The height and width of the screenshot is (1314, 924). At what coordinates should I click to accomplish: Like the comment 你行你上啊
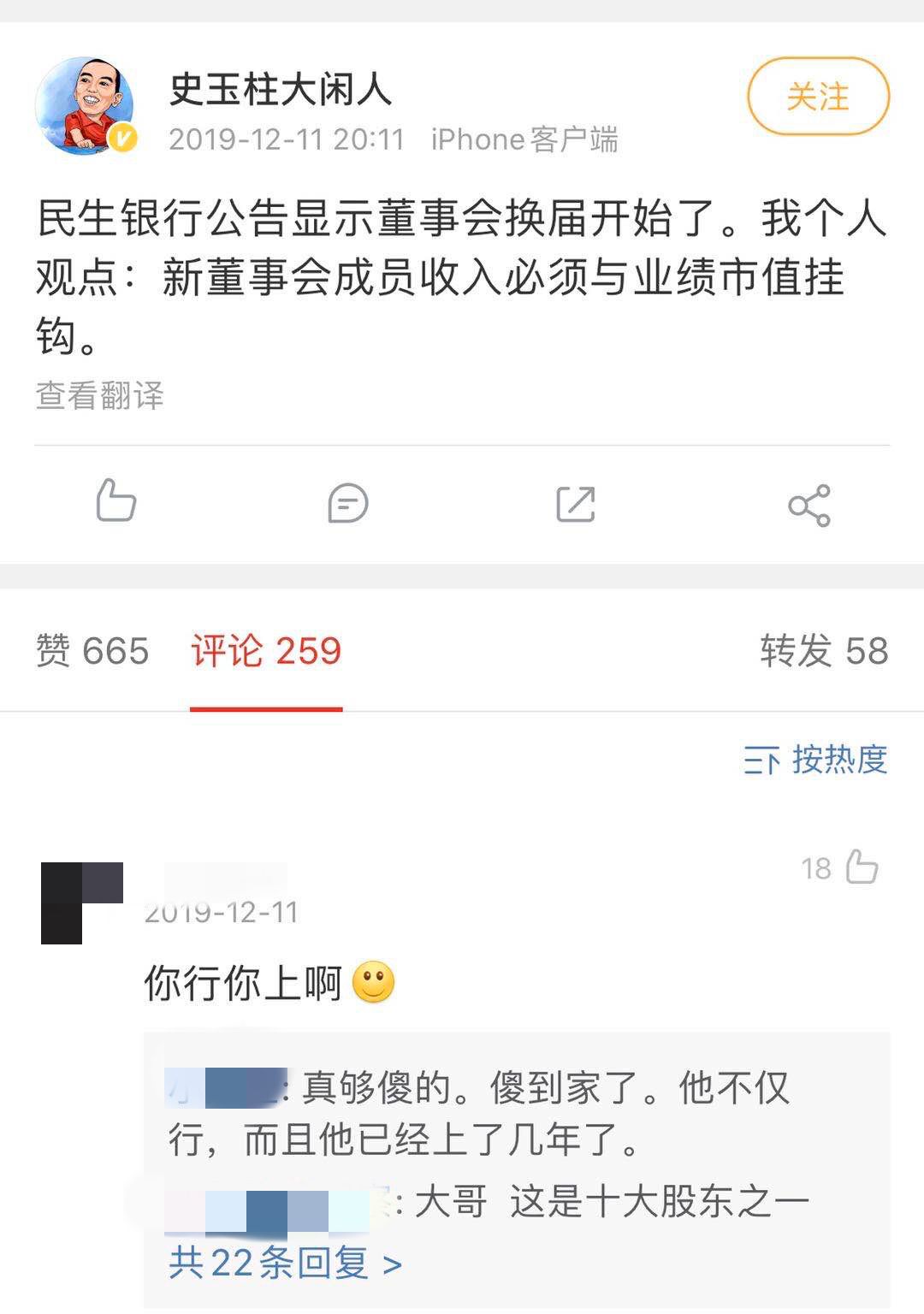(861, 867)
